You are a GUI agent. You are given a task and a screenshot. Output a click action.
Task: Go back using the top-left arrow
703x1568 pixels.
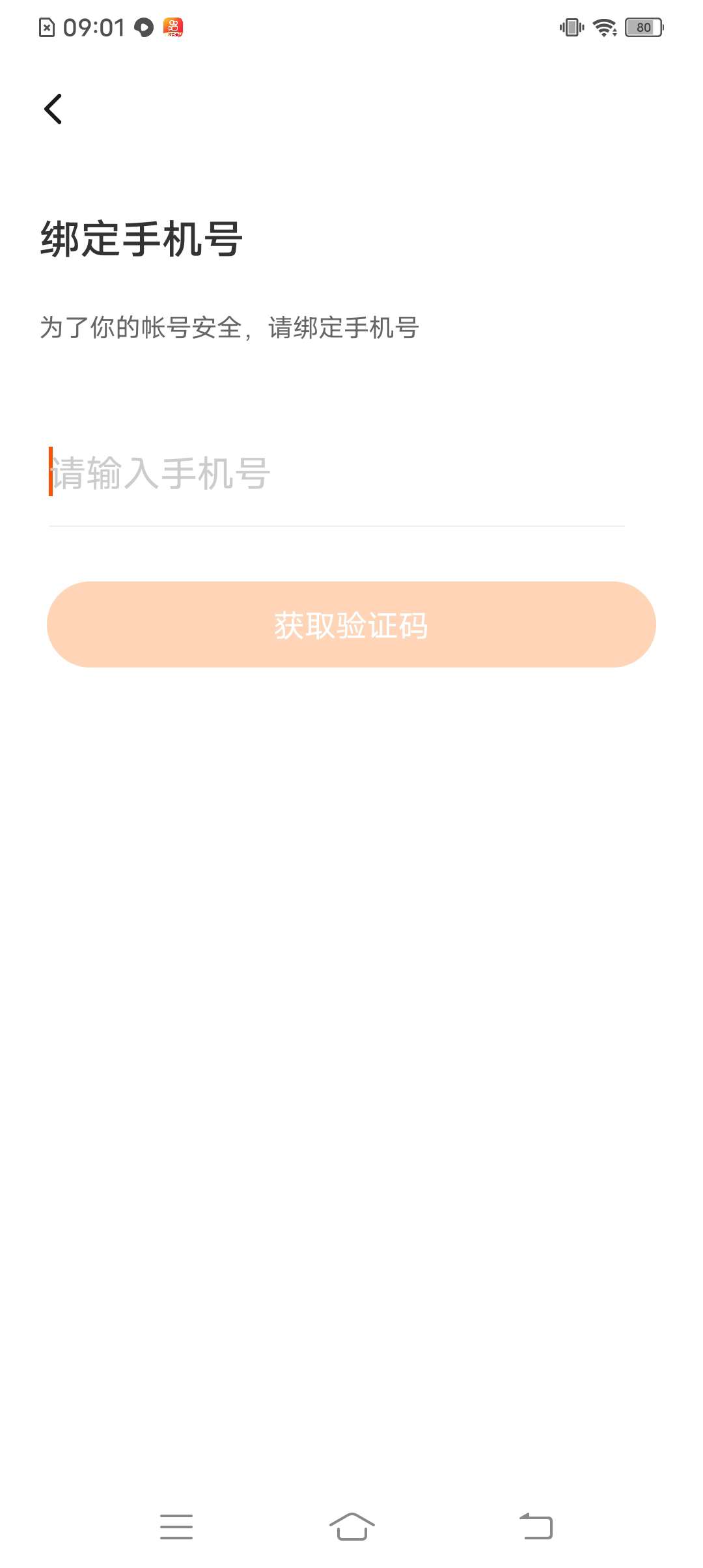(53, 109)
